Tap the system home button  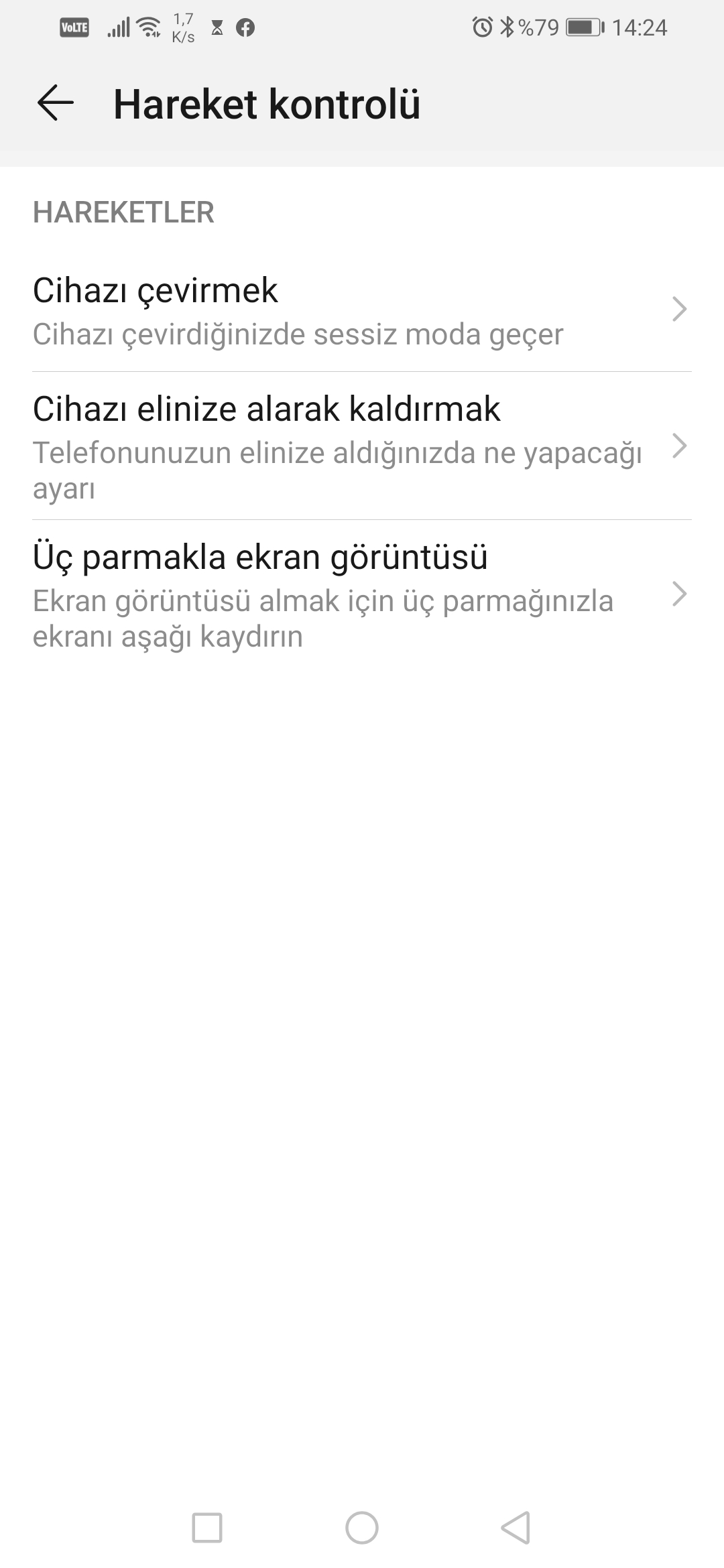pyautogui.click(x=362, y=1528)
